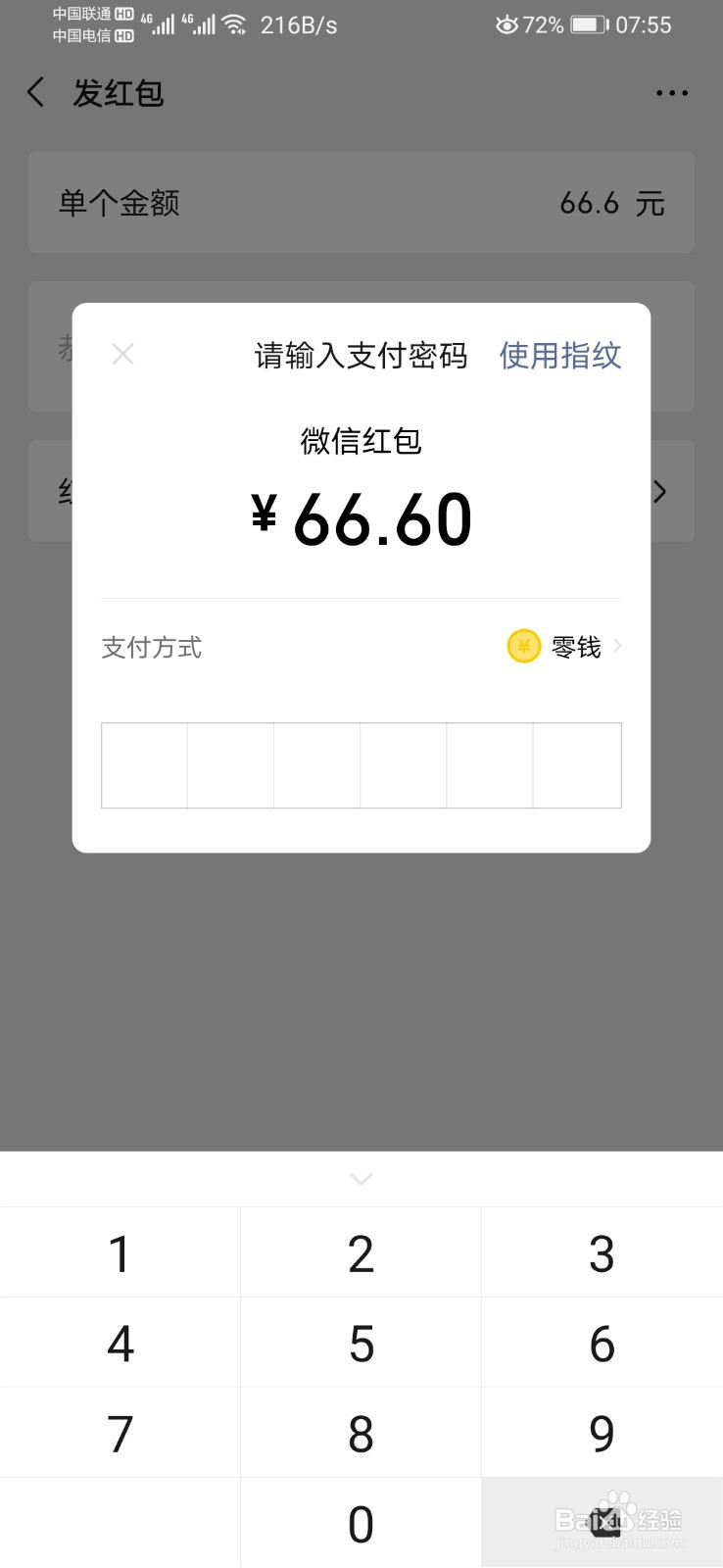Enter digit 8 on the keypad
This screenshot has height=1568, width=723.
coord(361,1434)
